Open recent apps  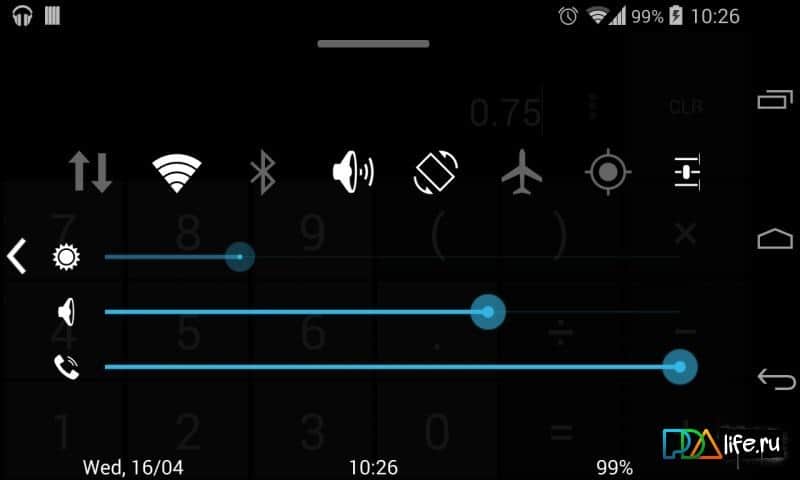click(x=775, y=100)
